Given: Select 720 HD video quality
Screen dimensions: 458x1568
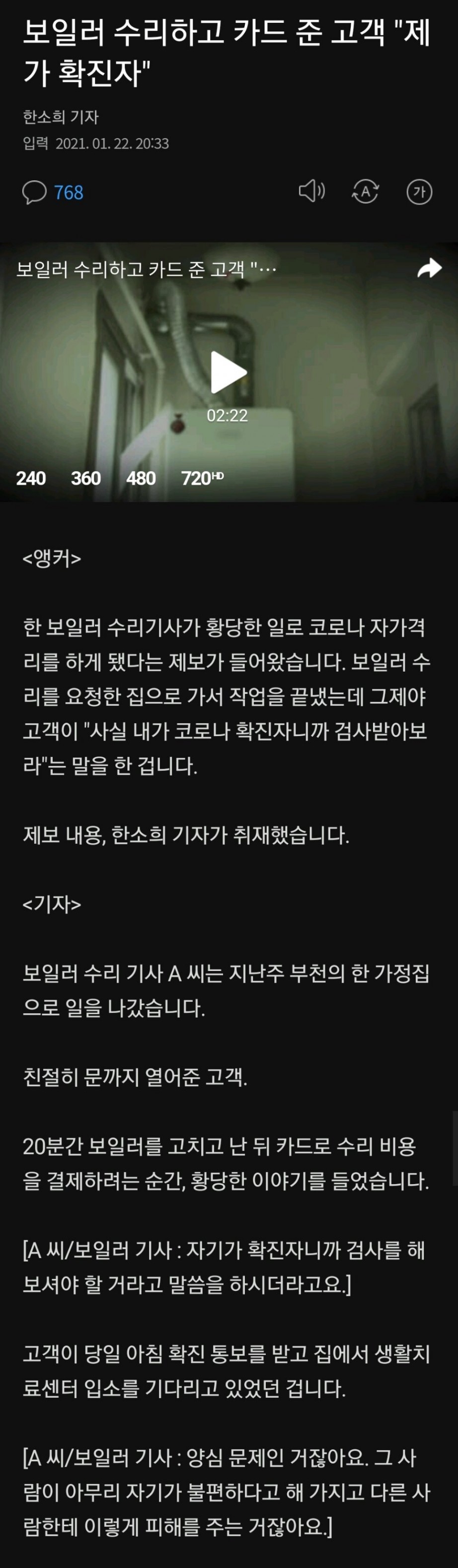Looking at the screenshot, I should [202, 478].
